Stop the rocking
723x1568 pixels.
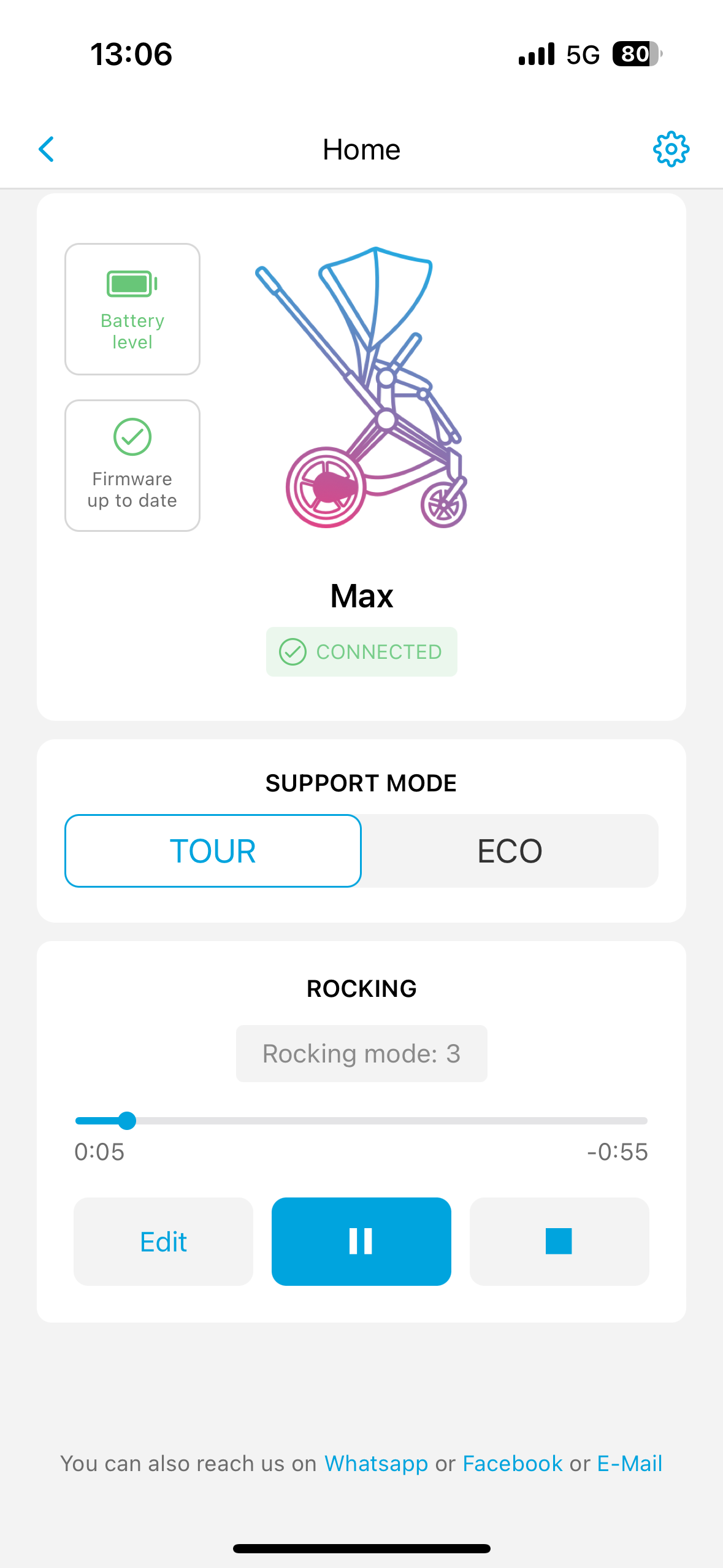[559, 1242]
